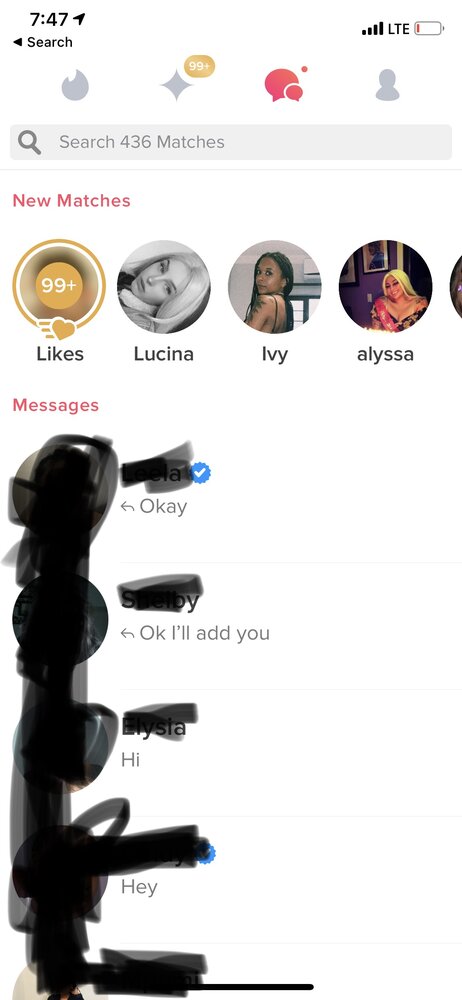The height and width of the screenshot is (1000, 462).
Task: Open the profile tab
Action: coord(387,85)
